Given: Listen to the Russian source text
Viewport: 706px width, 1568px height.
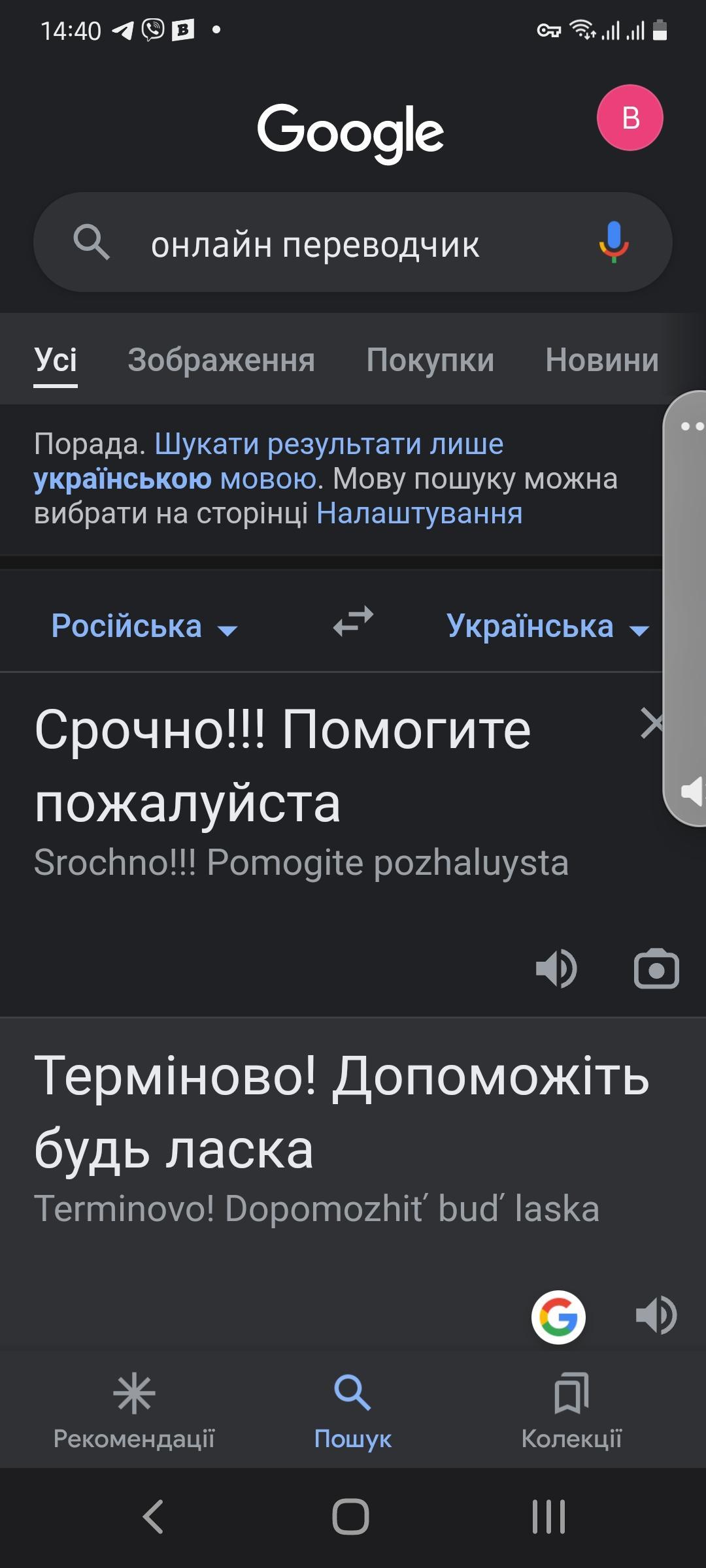Looking at the screenshot, I should 556,968.
